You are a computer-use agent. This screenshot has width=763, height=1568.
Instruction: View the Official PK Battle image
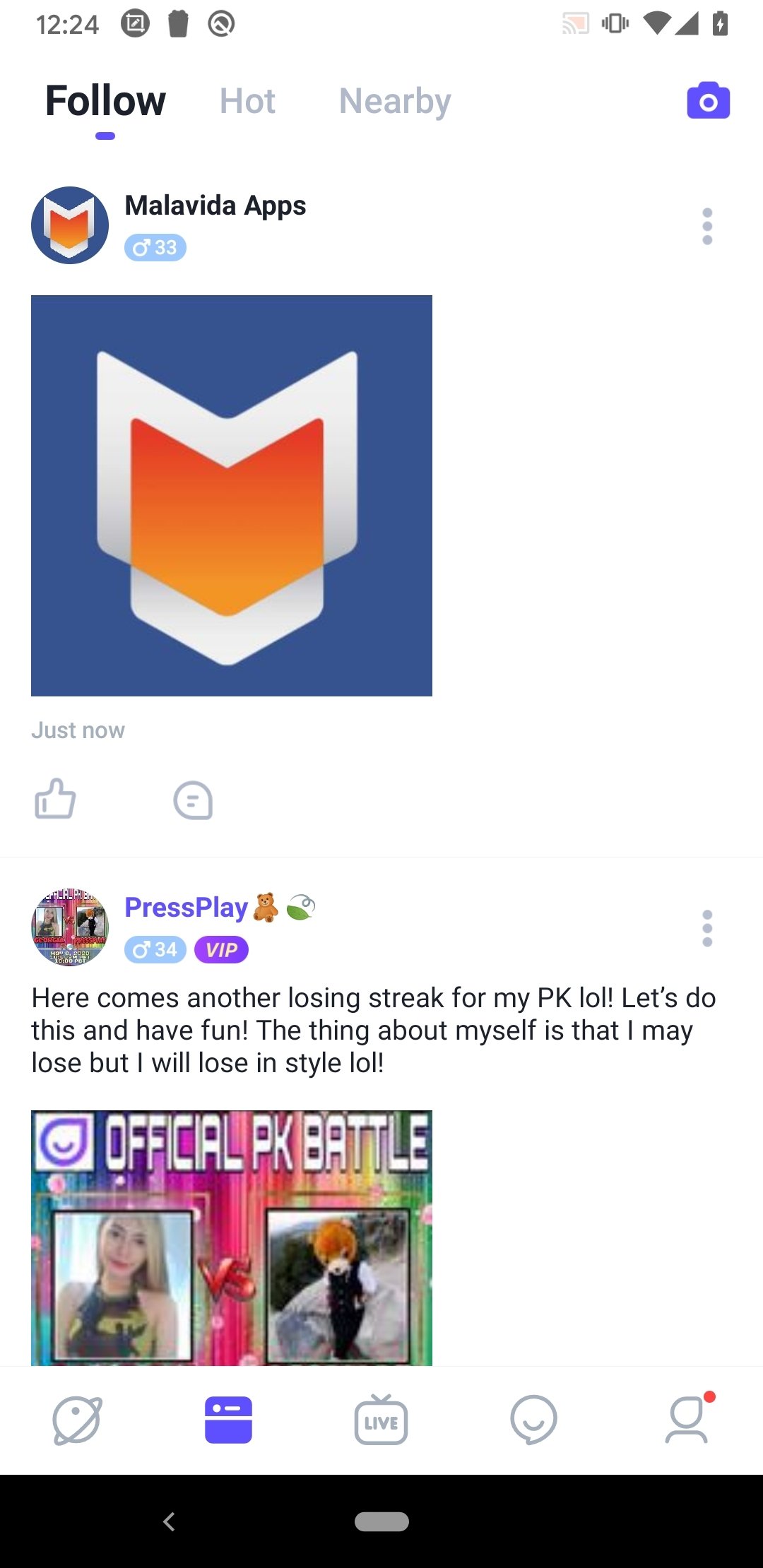pos(232,1237)
